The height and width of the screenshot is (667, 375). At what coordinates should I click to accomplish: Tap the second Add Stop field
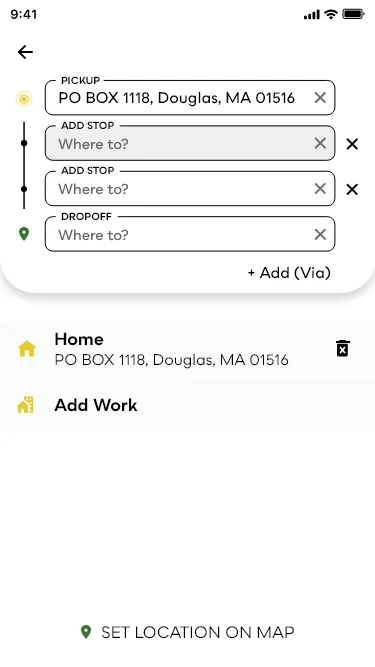point(190,188)
